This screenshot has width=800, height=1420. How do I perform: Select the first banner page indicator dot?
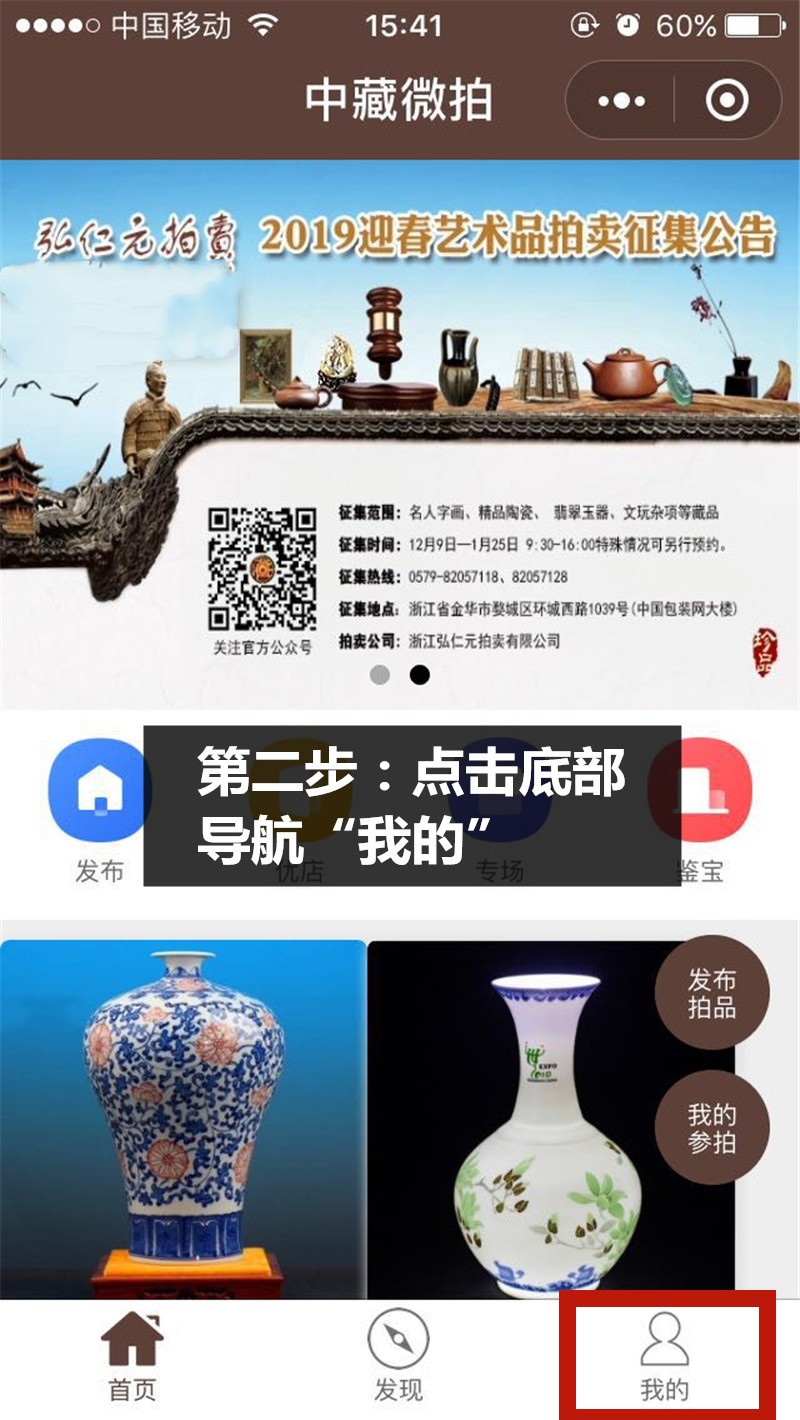pos(380,675)
